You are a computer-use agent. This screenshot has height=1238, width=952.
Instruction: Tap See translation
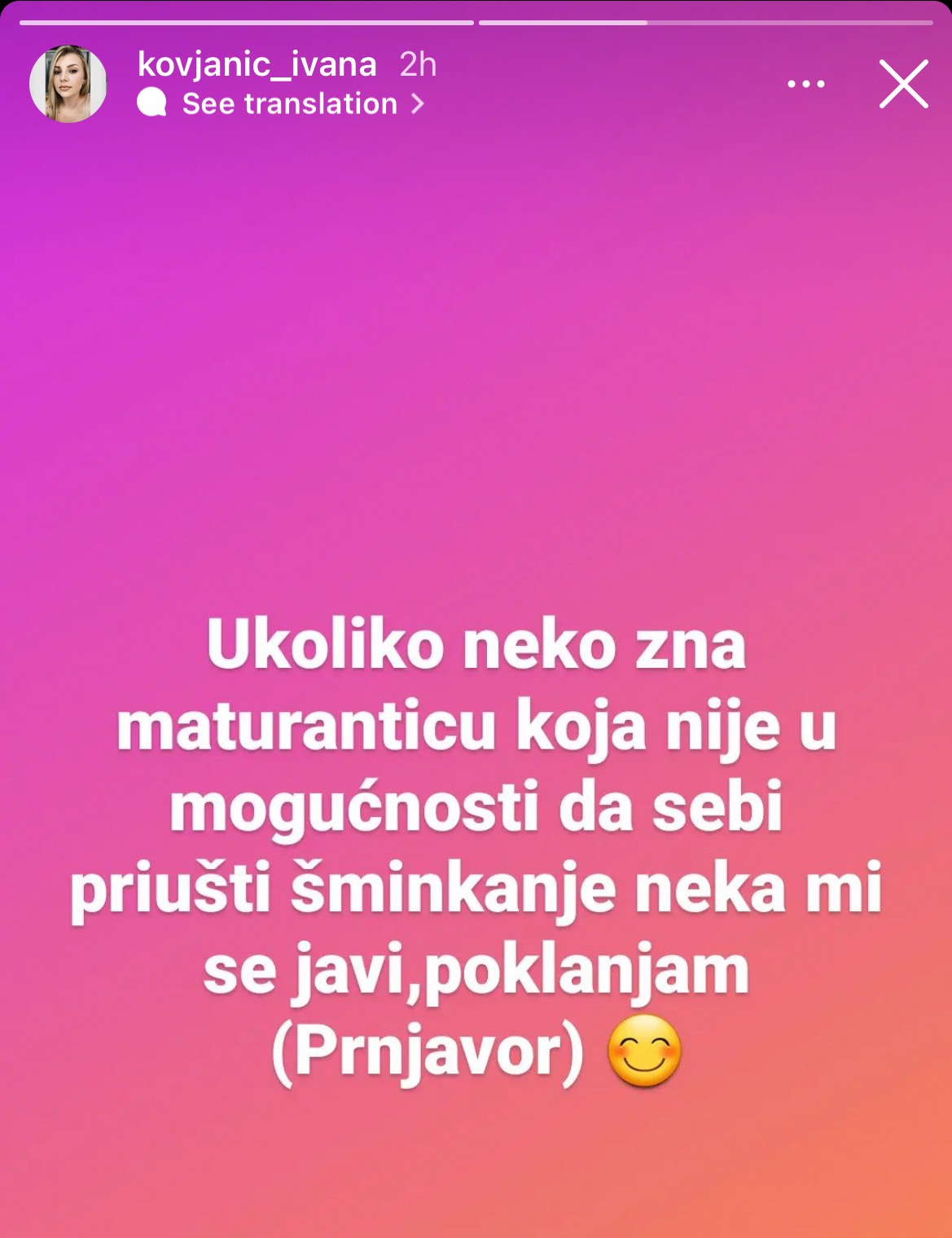[x=289, y=103]
